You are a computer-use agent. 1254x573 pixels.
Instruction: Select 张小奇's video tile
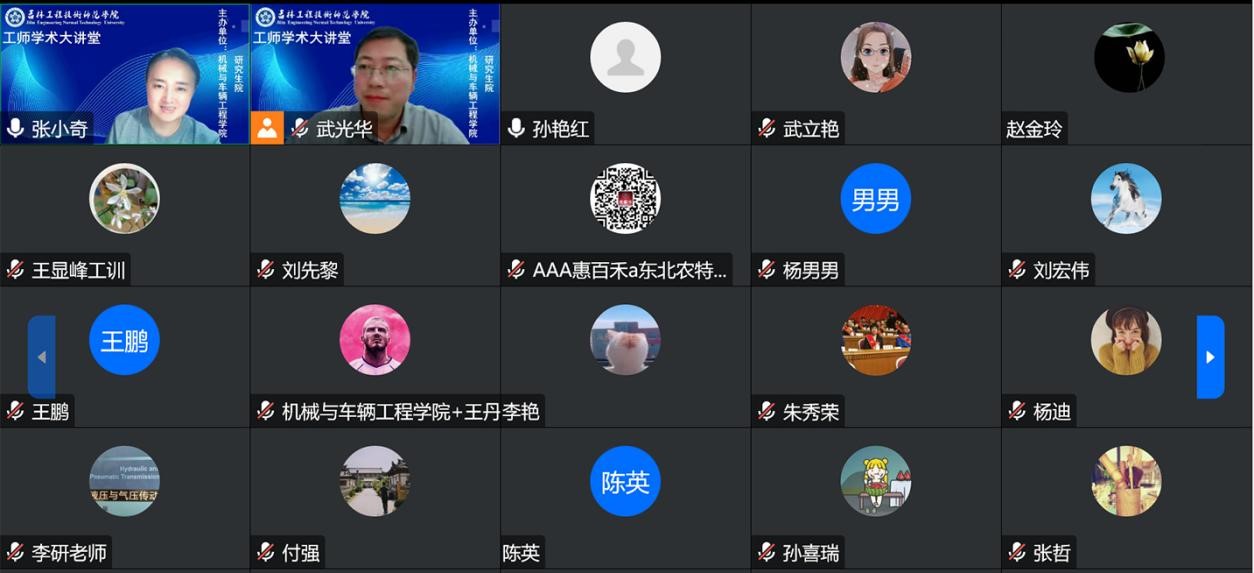(125, 74)
